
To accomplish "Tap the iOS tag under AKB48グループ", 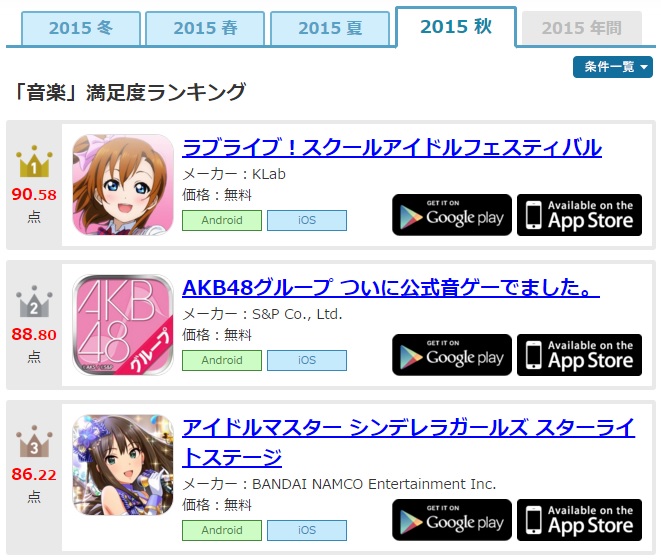I will tap(307, 360).
